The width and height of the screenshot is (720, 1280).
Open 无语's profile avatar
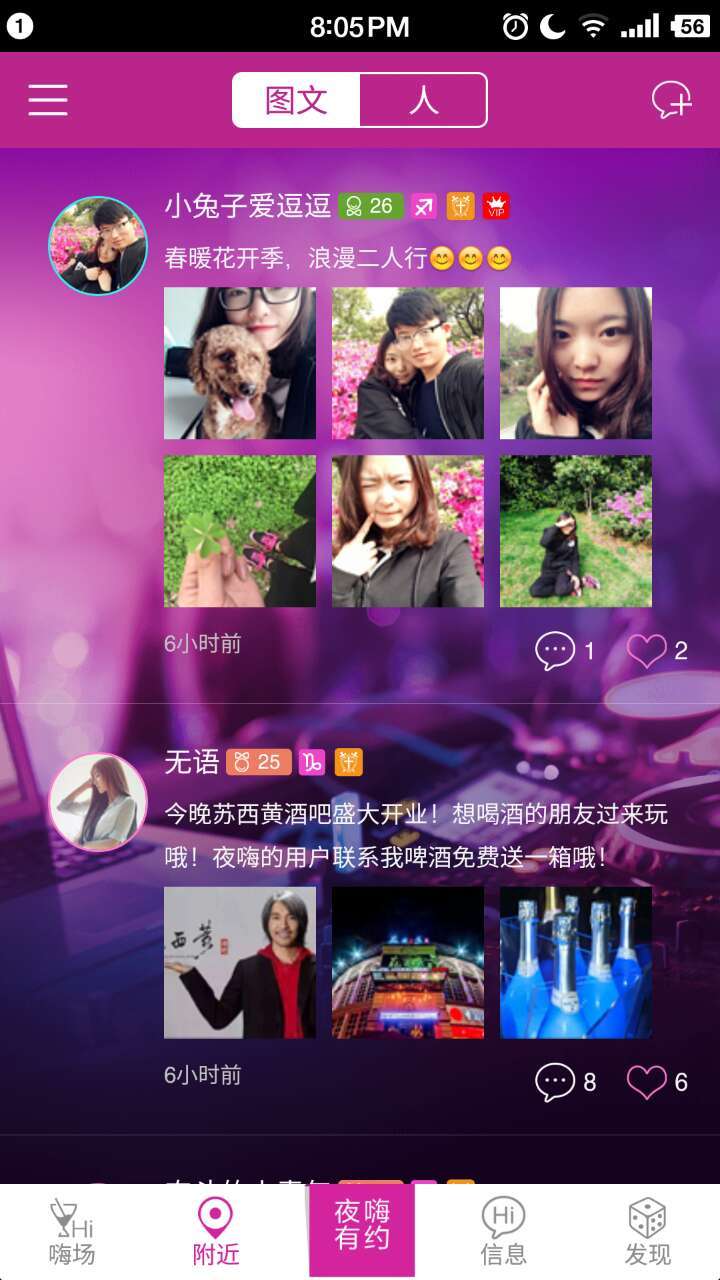98,802
